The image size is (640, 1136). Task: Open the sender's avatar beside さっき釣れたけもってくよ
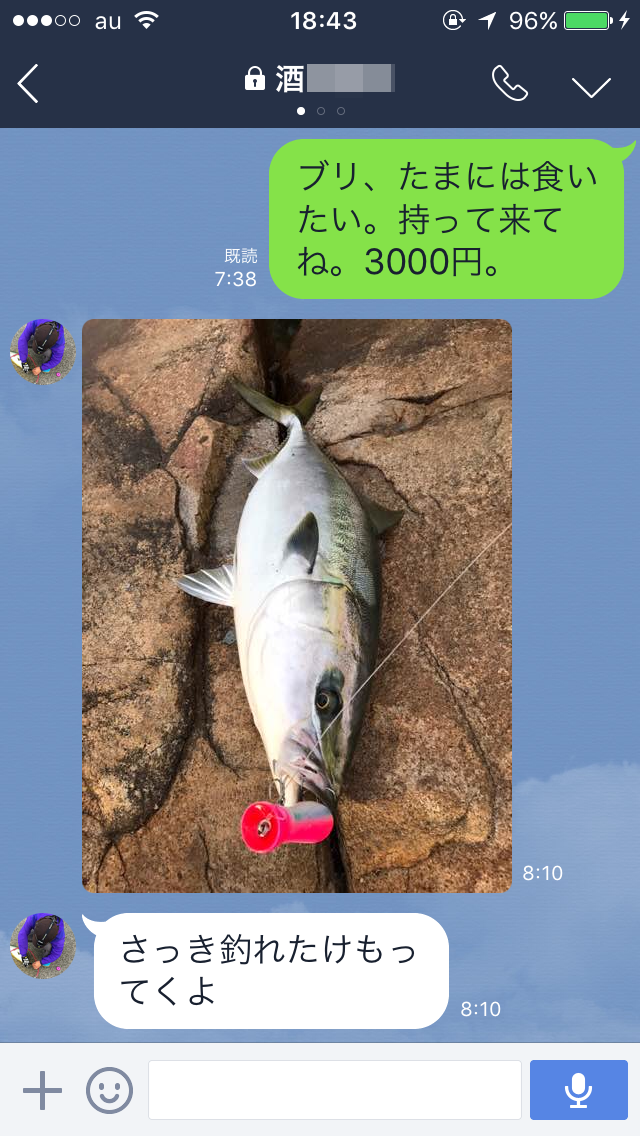point(43,945)
